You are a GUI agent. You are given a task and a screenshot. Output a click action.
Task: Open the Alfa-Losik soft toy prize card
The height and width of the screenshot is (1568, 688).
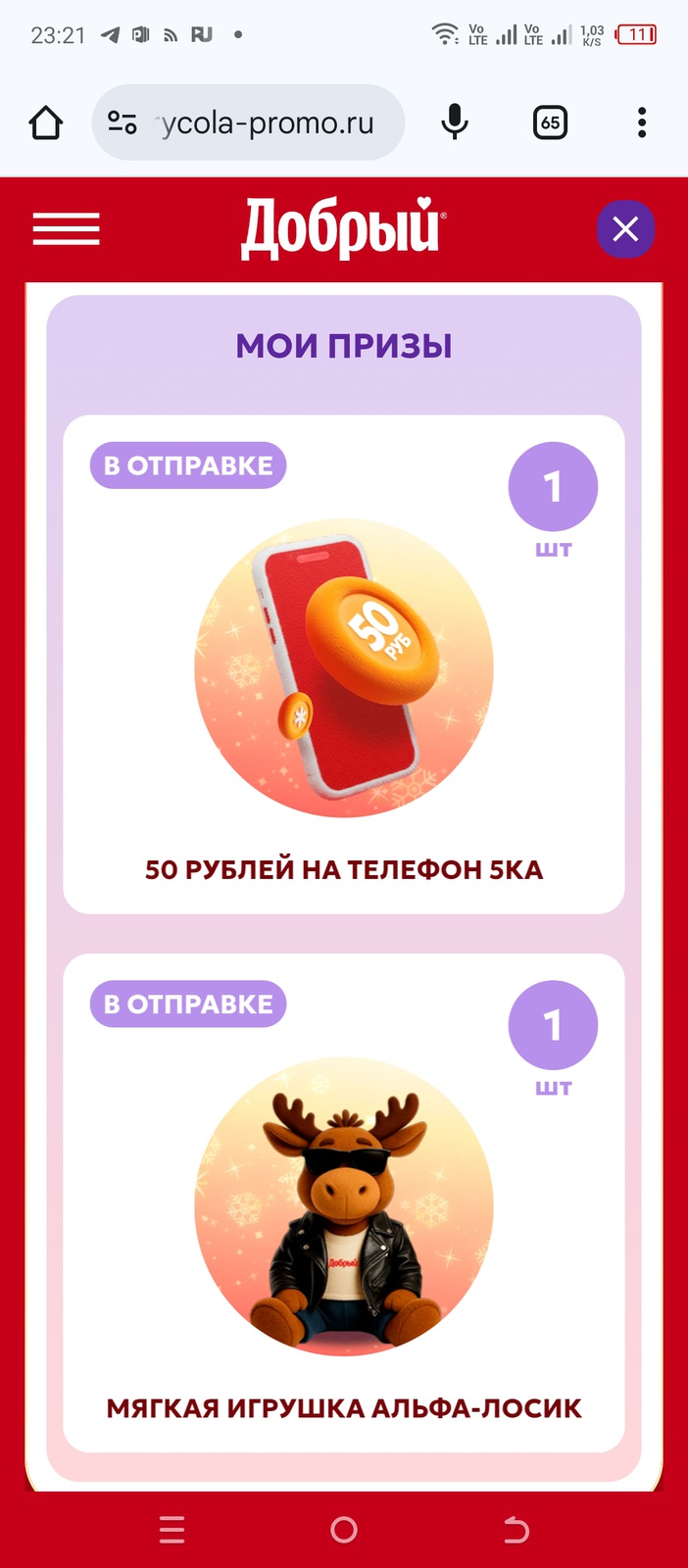(x=343, y=1205)
